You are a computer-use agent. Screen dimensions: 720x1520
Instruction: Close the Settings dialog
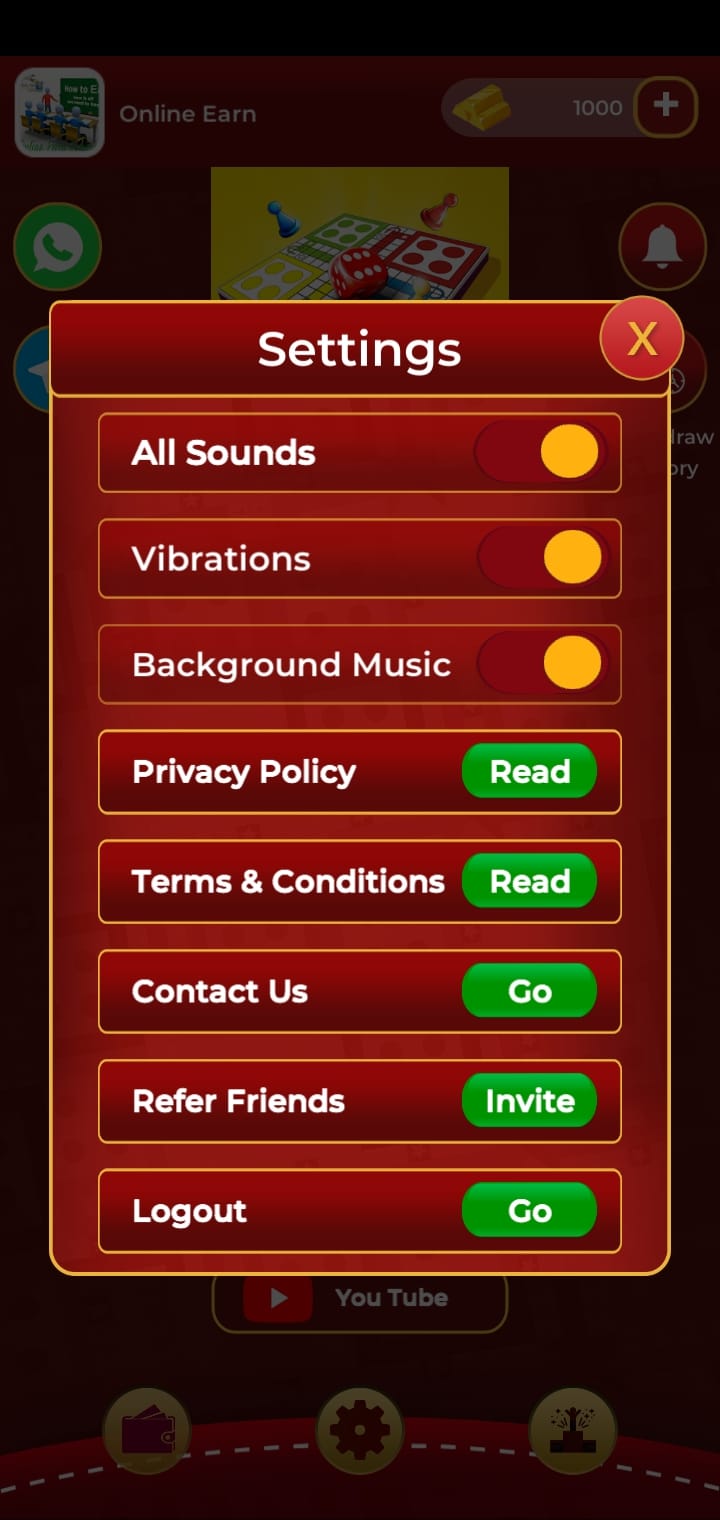tap(641, 337)
